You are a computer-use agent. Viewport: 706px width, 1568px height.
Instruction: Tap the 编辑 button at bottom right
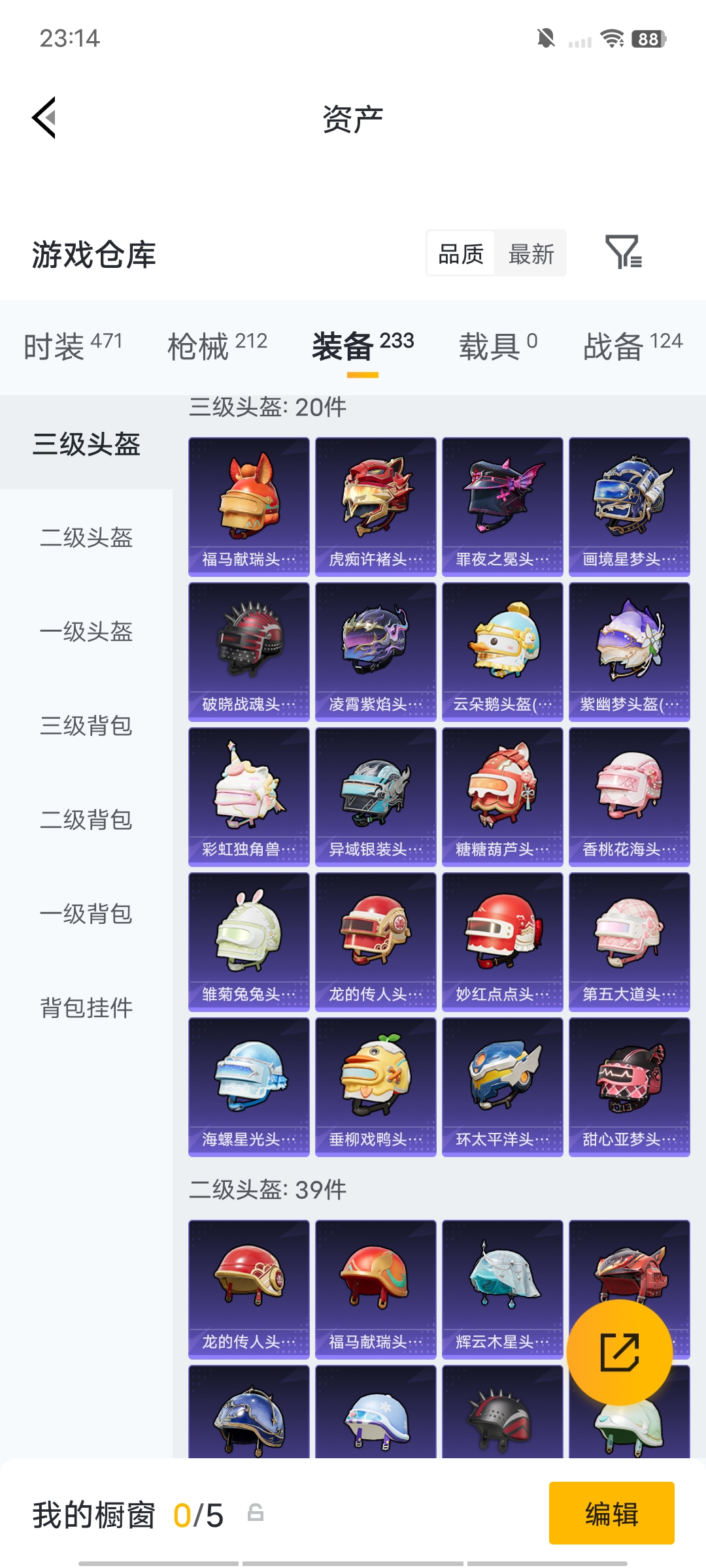pyautogui.click(x=612, y=1514)
